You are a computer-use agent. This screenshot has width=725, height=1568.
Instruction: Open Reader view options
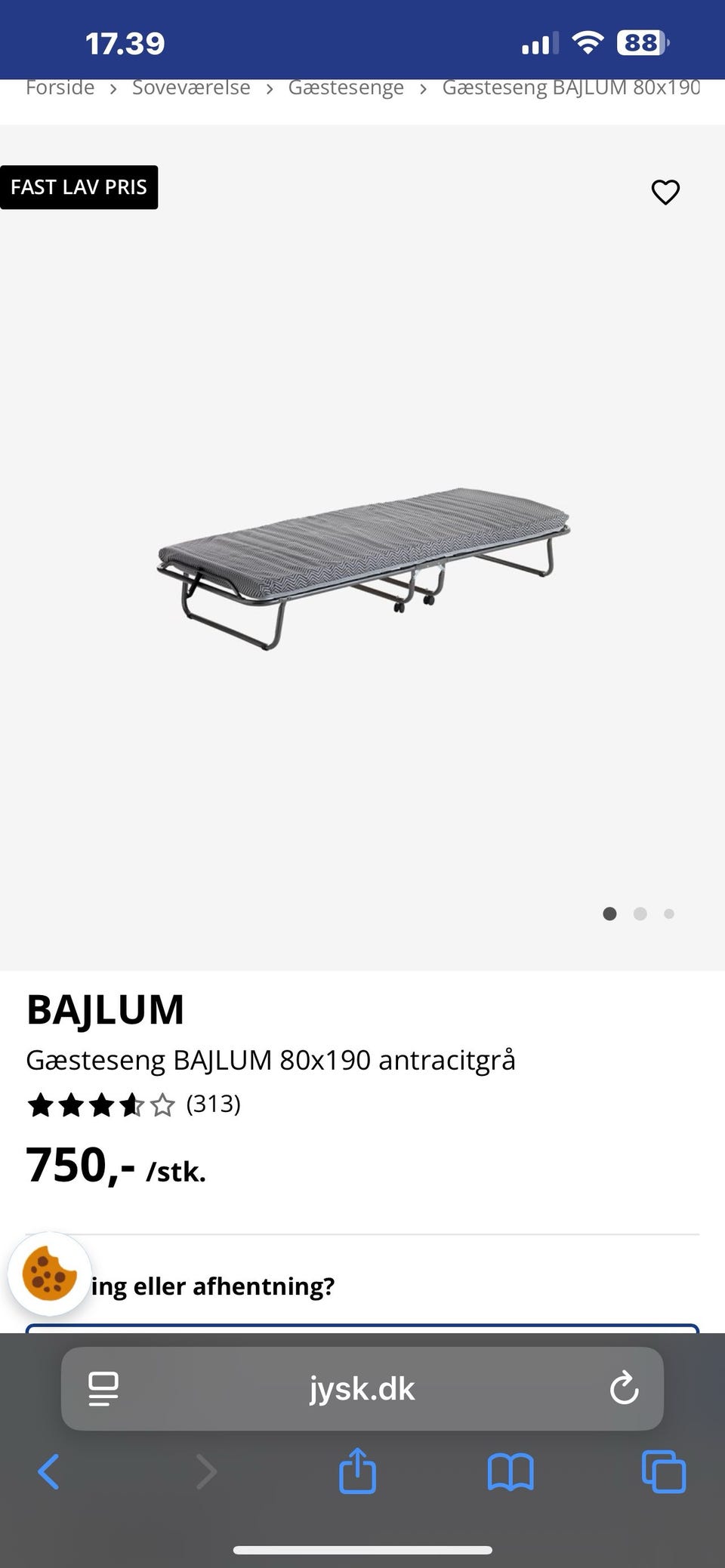103,1388
